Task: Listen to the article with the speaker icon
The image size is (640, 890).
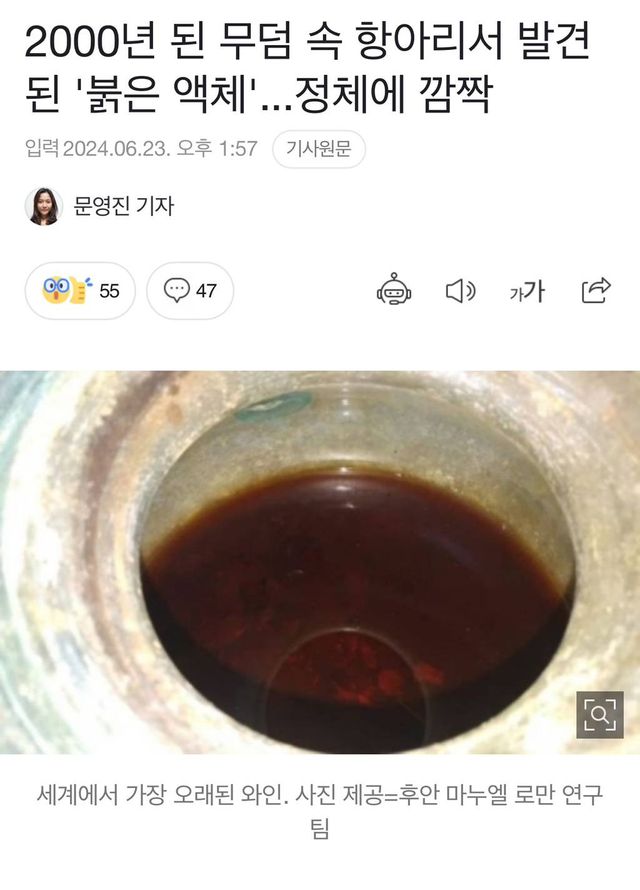Action: pyautogui.click(x=459, y=291)
